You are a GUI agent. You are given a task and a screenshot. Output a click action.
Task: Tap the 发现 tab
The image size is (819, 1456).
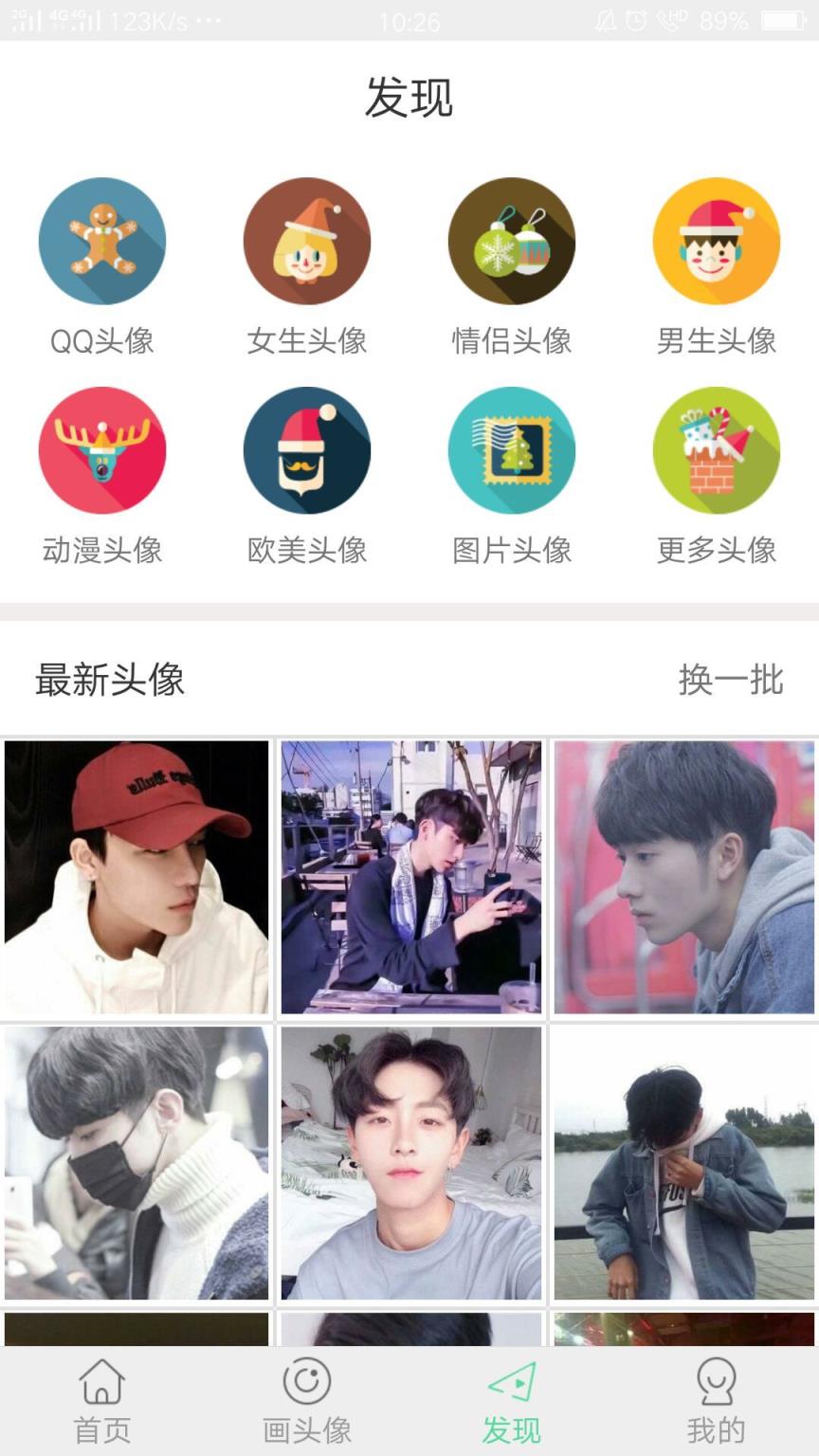click(512, 1400)
